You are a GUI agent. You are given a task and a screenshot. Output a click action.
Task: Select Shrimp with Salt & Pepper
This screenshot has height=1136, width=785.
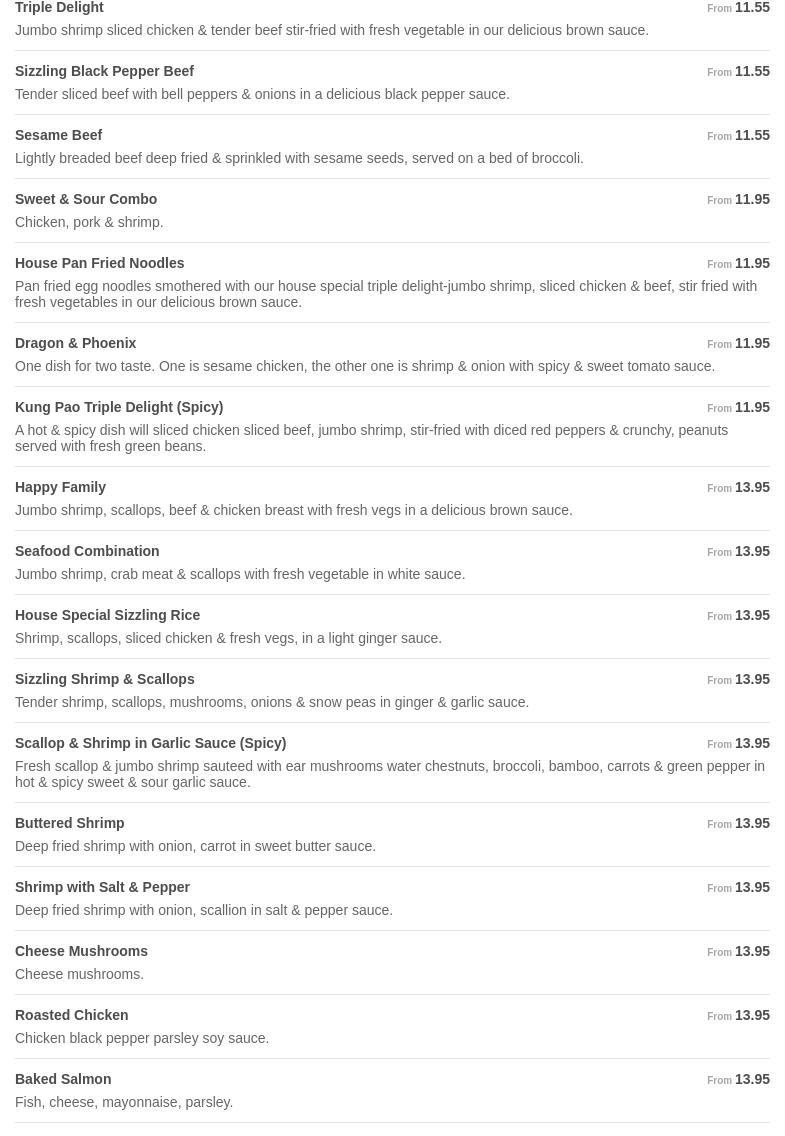(x=102, y=888)
